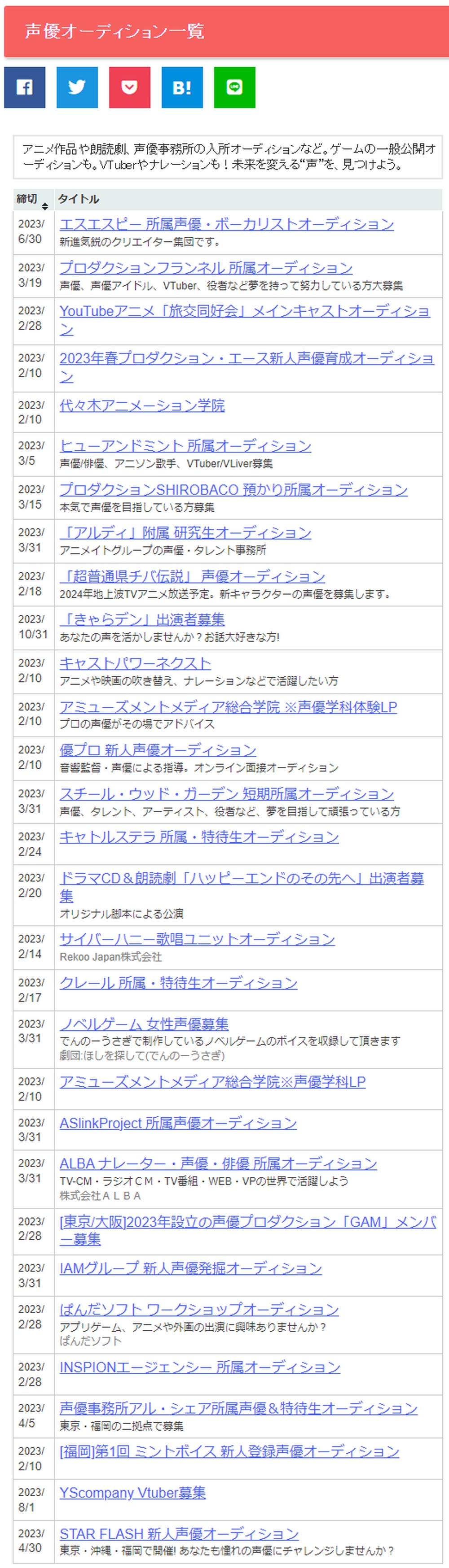Open the エスエスピー 所属声優・ボーカリストオーディション link

click(226, 224)
